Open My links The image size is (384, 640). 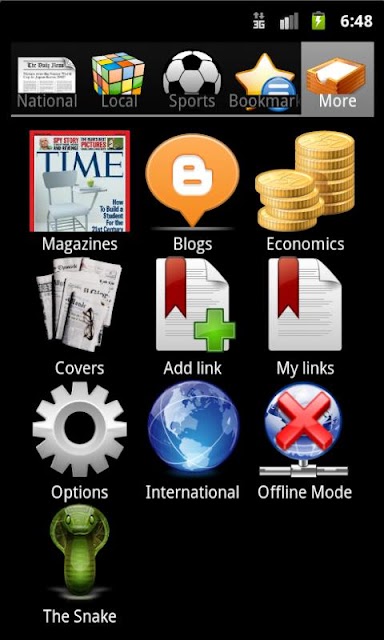(x=305, y=316)
